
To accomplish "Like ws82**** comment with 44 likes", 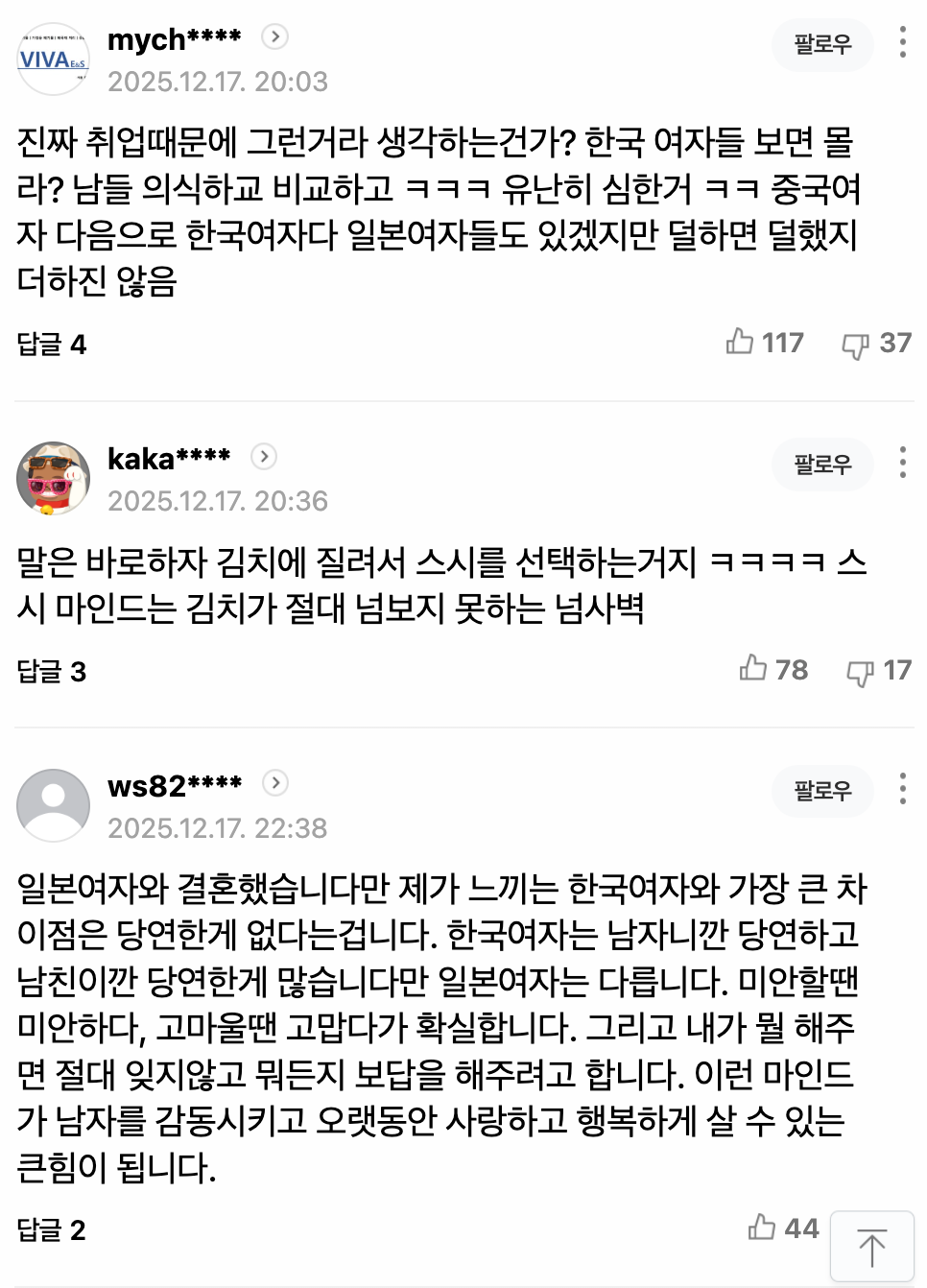I will tap(762, 1228).
